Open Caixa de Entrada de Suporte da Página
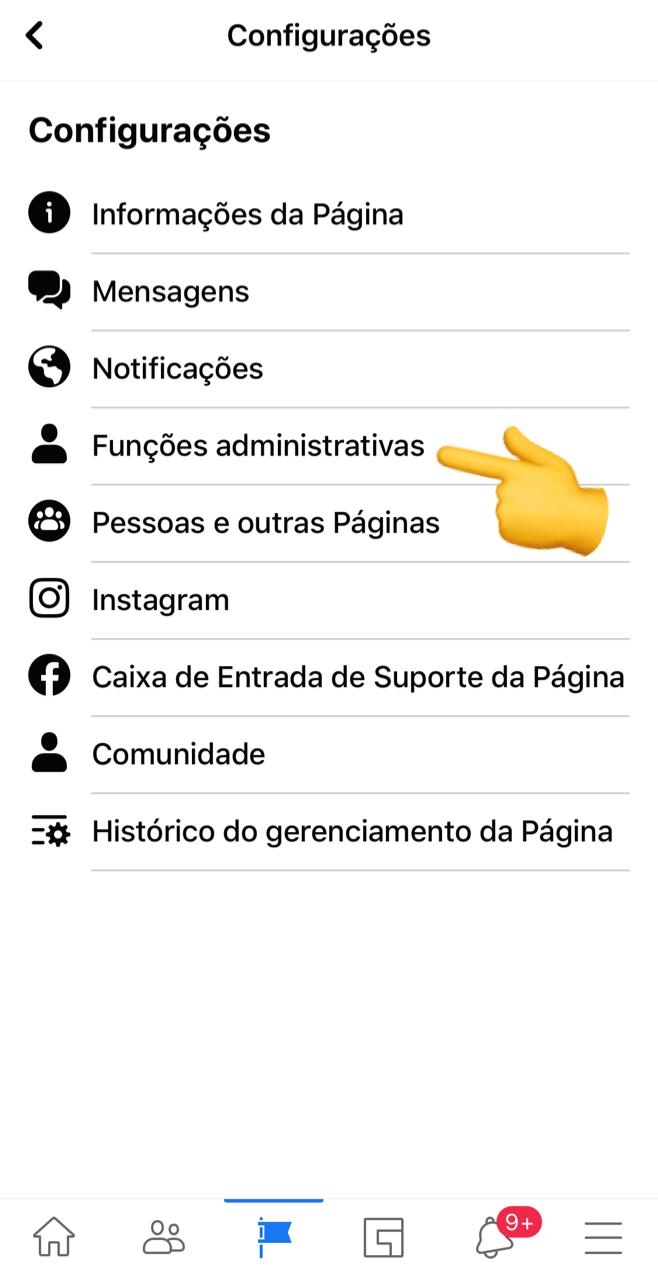The image size is (658, 1280). pyautogui.click(x=329, y=677)
